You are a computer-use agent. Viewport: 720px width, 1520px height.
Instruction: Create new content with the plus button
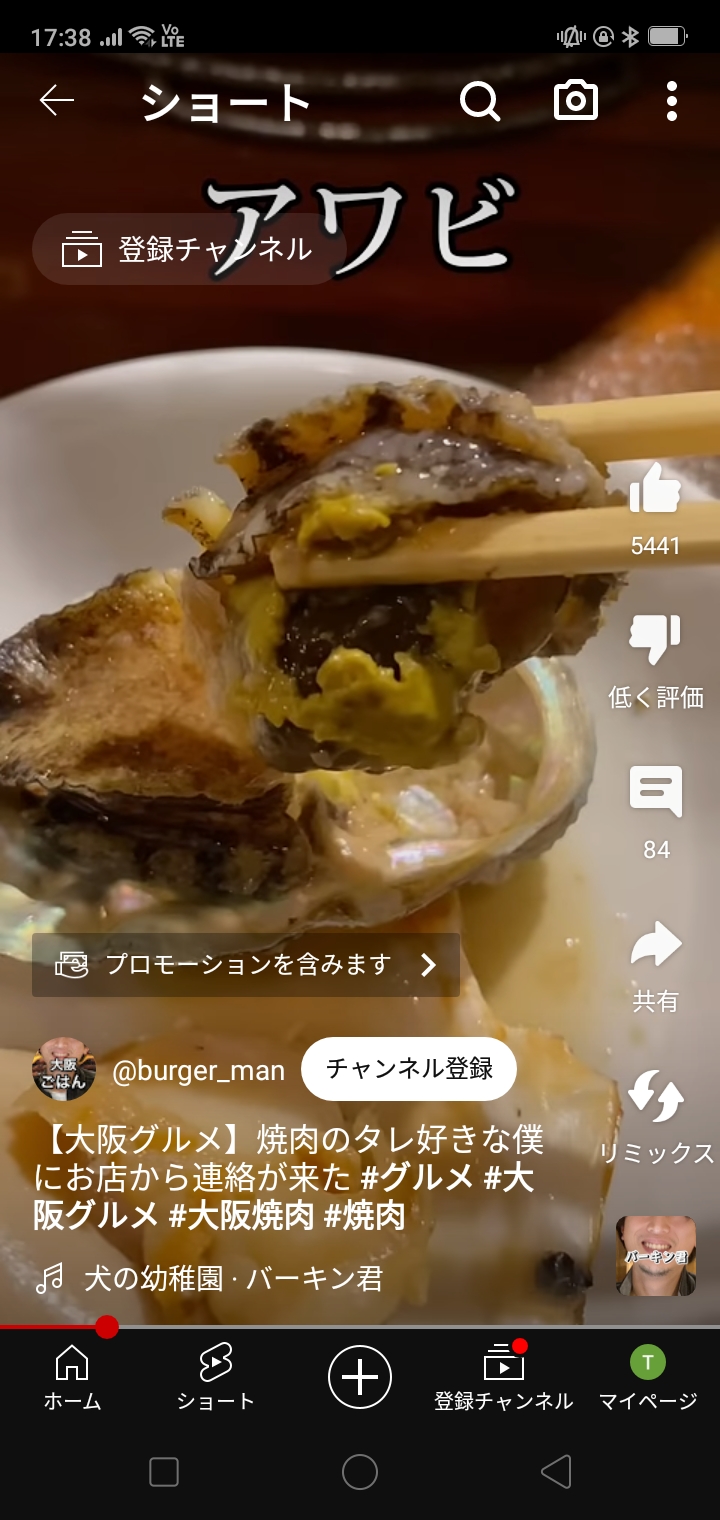[x=360, y=1377]
